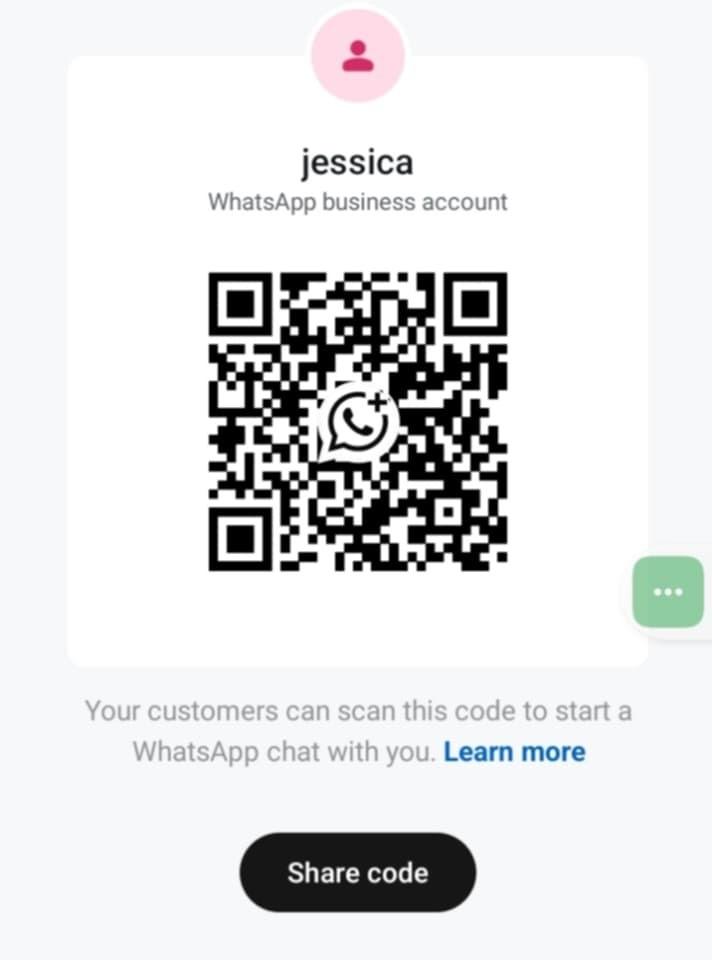The height and width of the screenshot is (960, 712).
Task: Tap the Share code button
Action: pyautogui.click(x=357, y=872)
